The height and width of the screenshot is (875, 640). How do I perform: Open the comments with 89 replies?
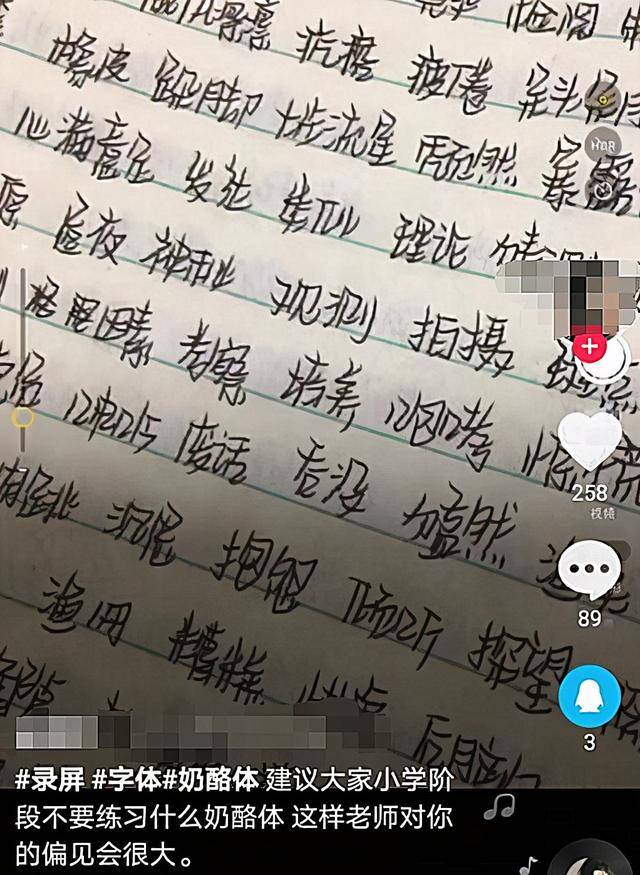click(590, 571)
